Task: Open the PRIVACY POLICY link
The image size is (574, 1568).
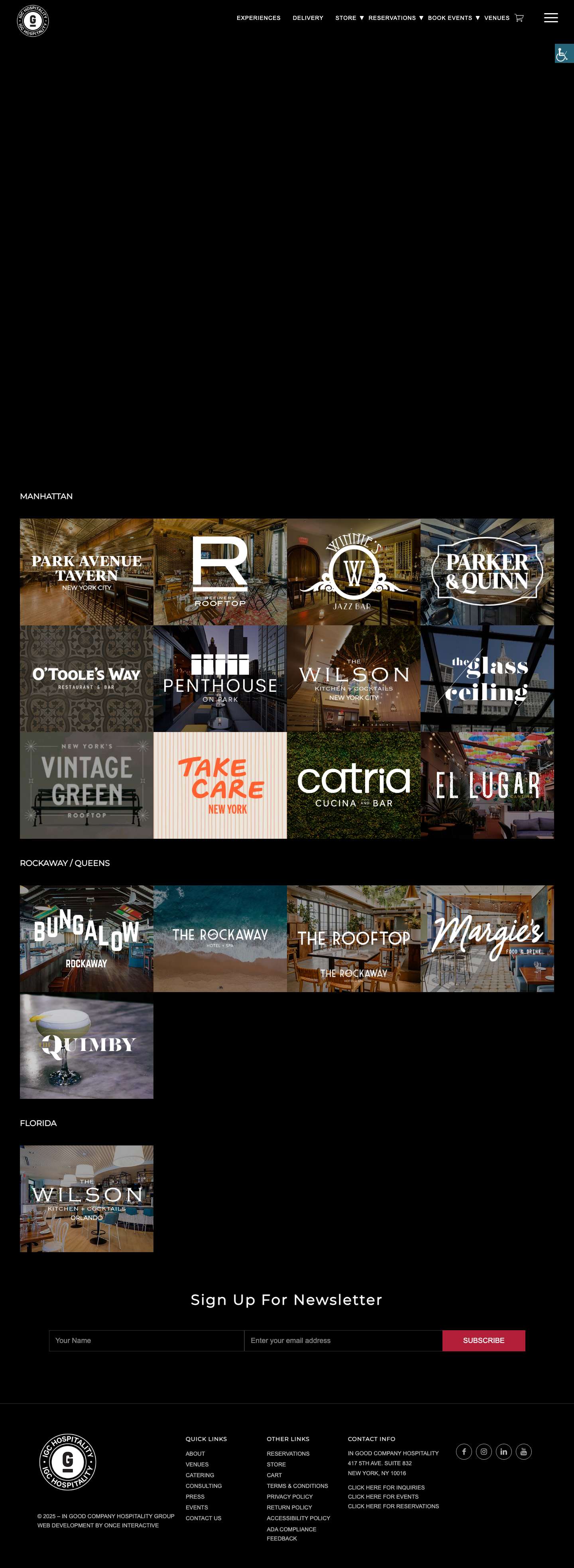Action: click(289, 1497)
